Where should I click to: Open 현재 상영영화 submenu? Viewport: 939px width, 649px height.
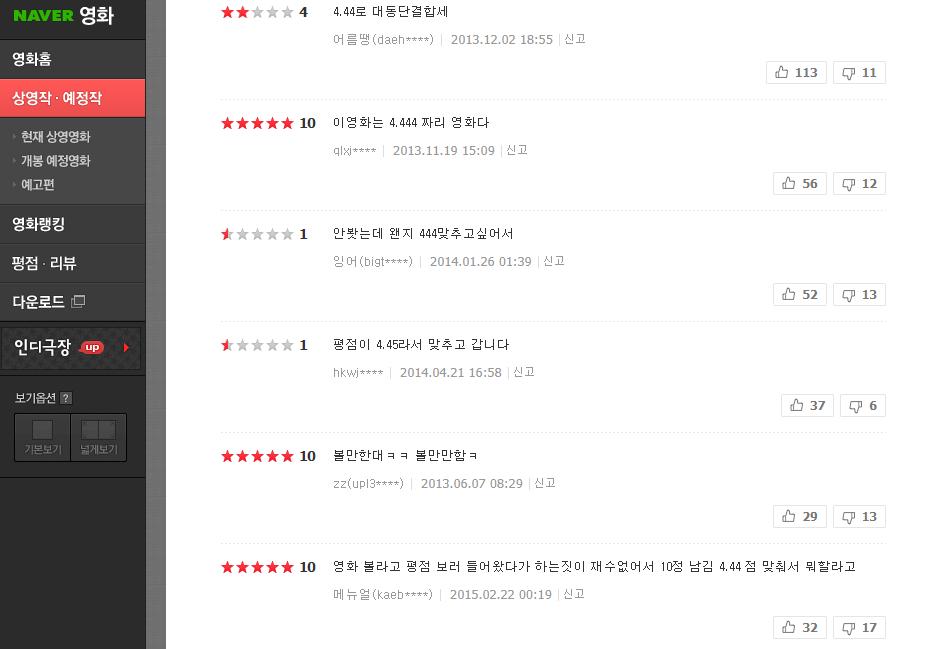55,137
